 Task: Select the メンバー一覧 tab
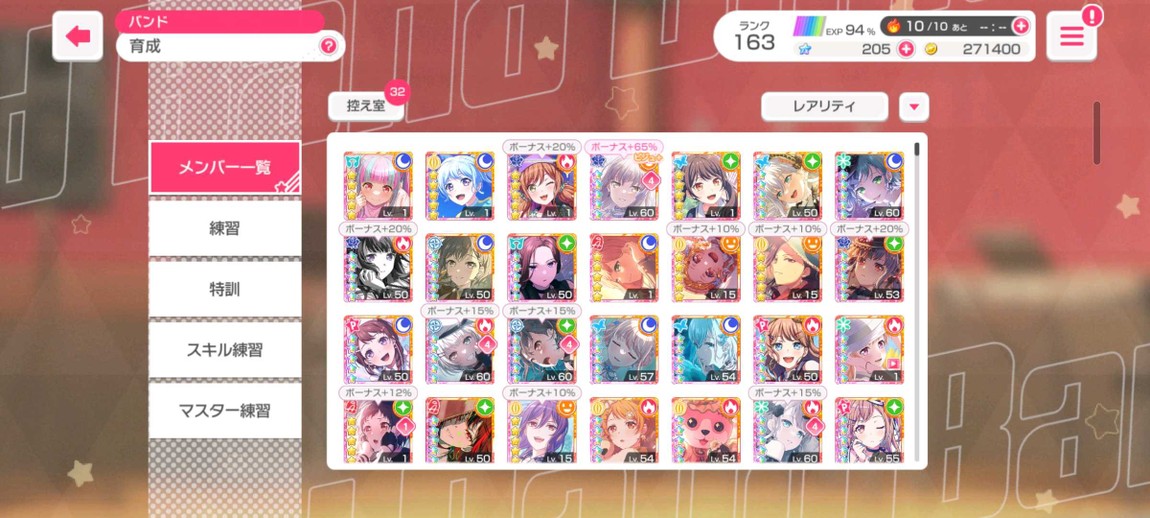pos(225,167)
